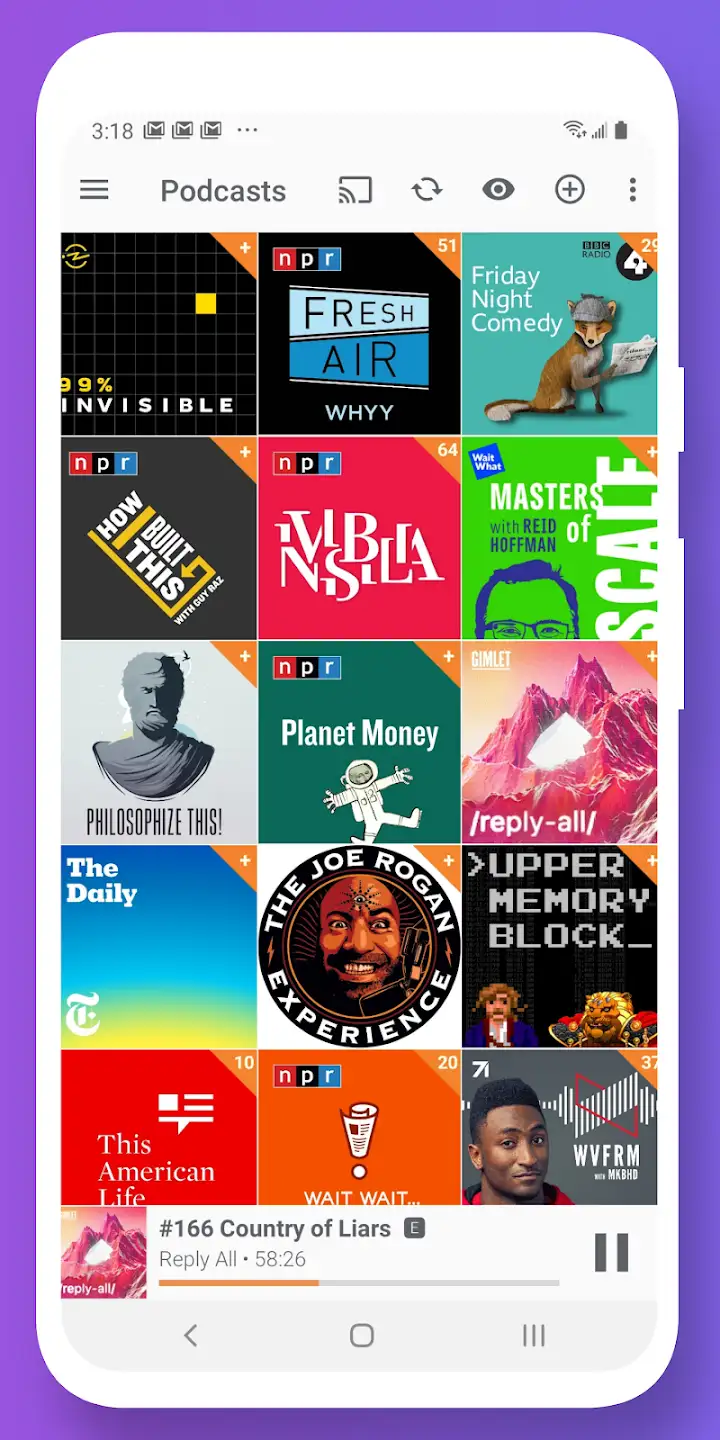Add a new podcast with plus icon

pyautogui.click(x=570, y=190)
